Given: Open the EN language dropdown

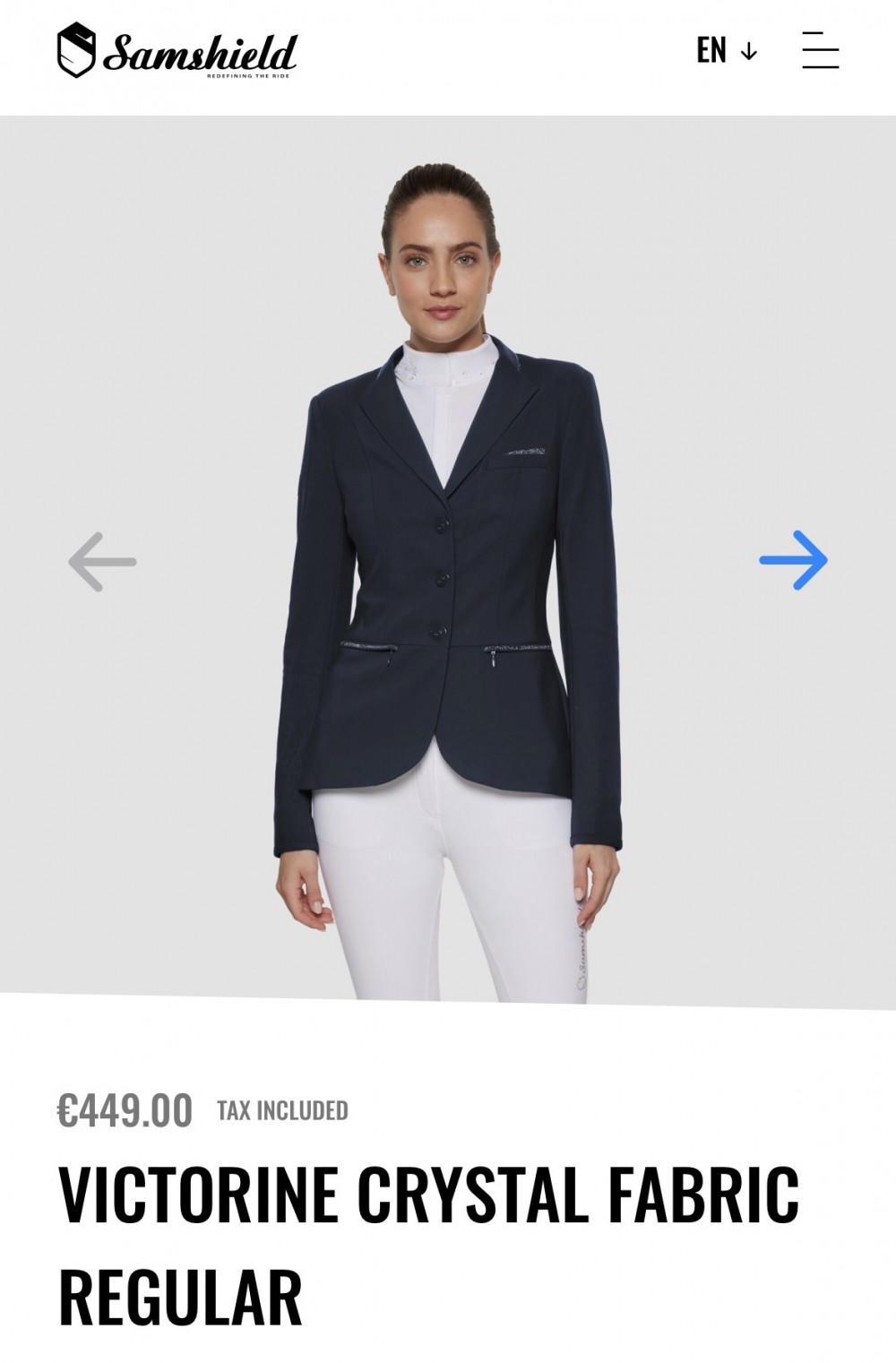Looking at the screenshot, I should 727,51.
